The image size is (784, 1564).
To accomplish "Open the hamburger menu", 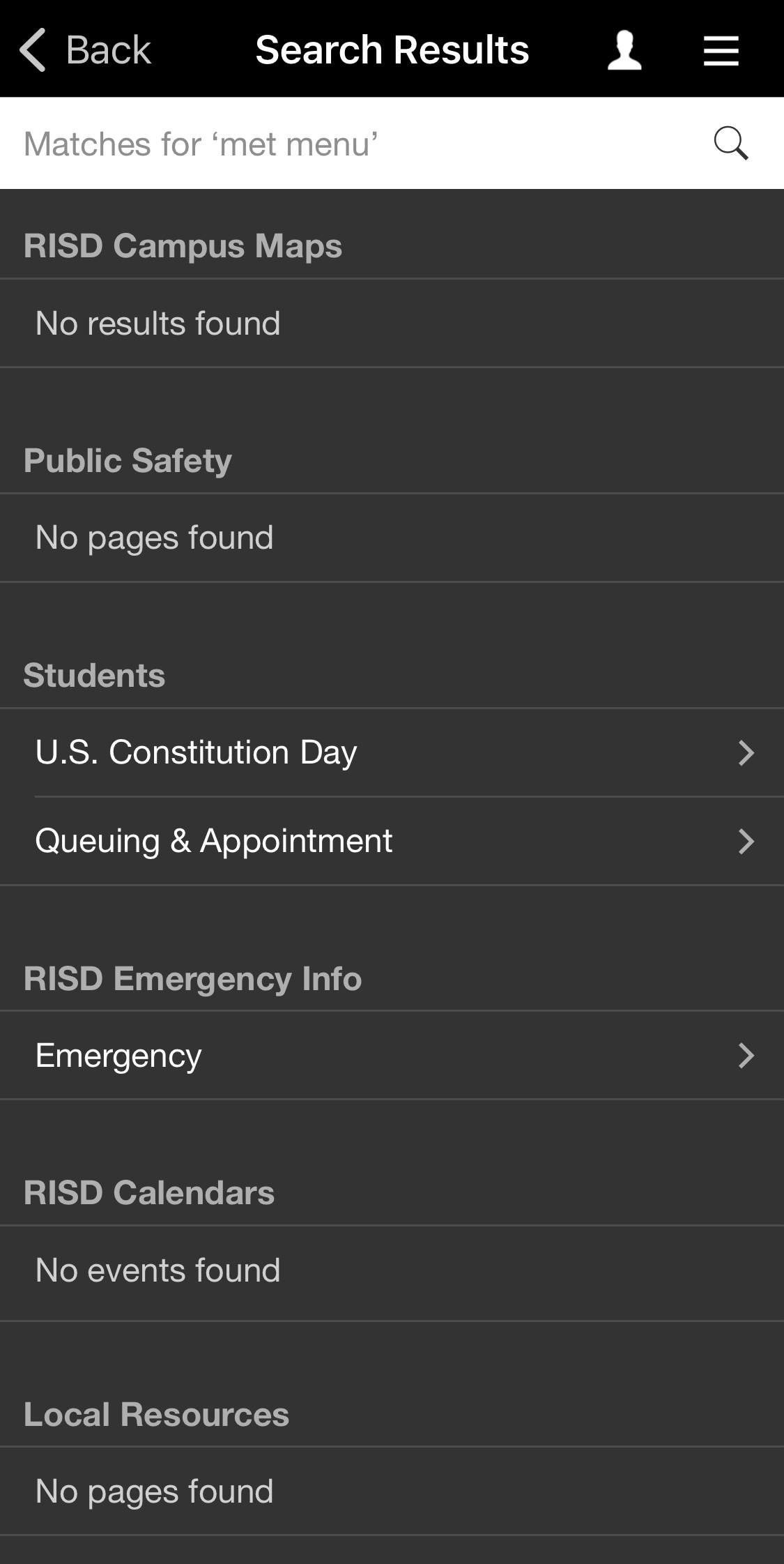I will pyautogui.click(x=721, y=50).
